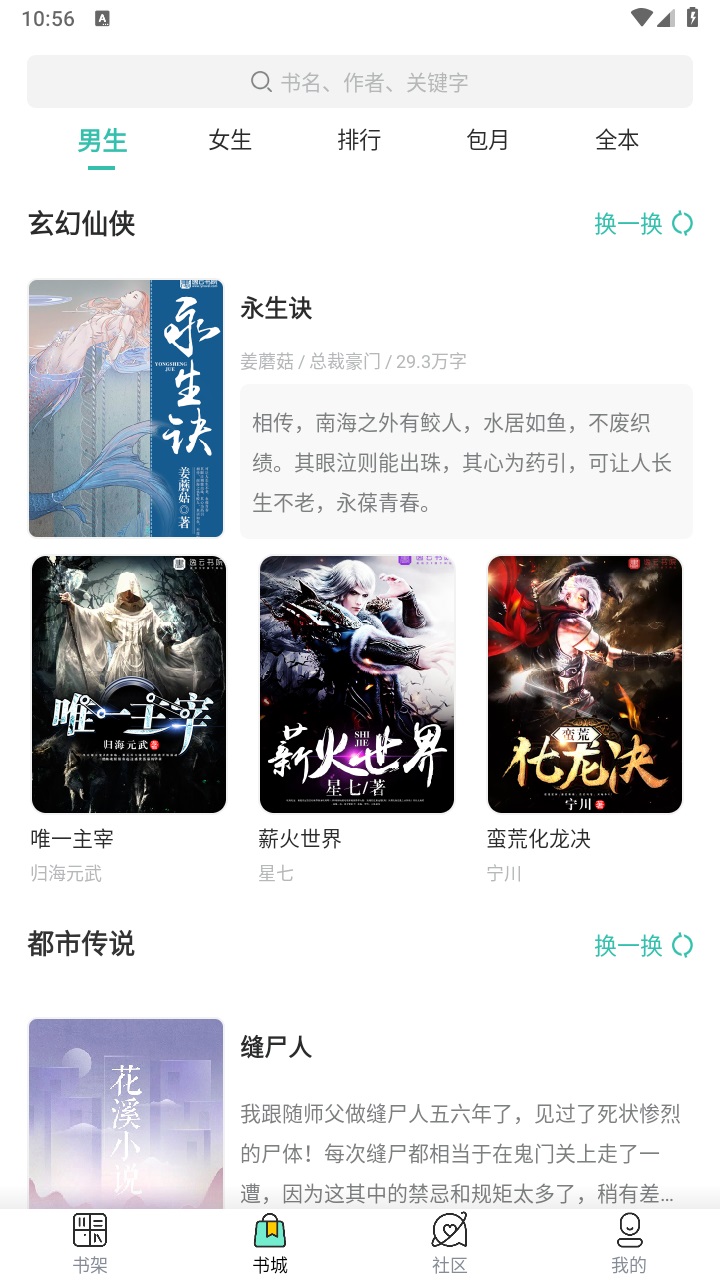Select the 包月 monthly subscription tab
Screen dimensions: 720x1280
(x=488, y=141)
